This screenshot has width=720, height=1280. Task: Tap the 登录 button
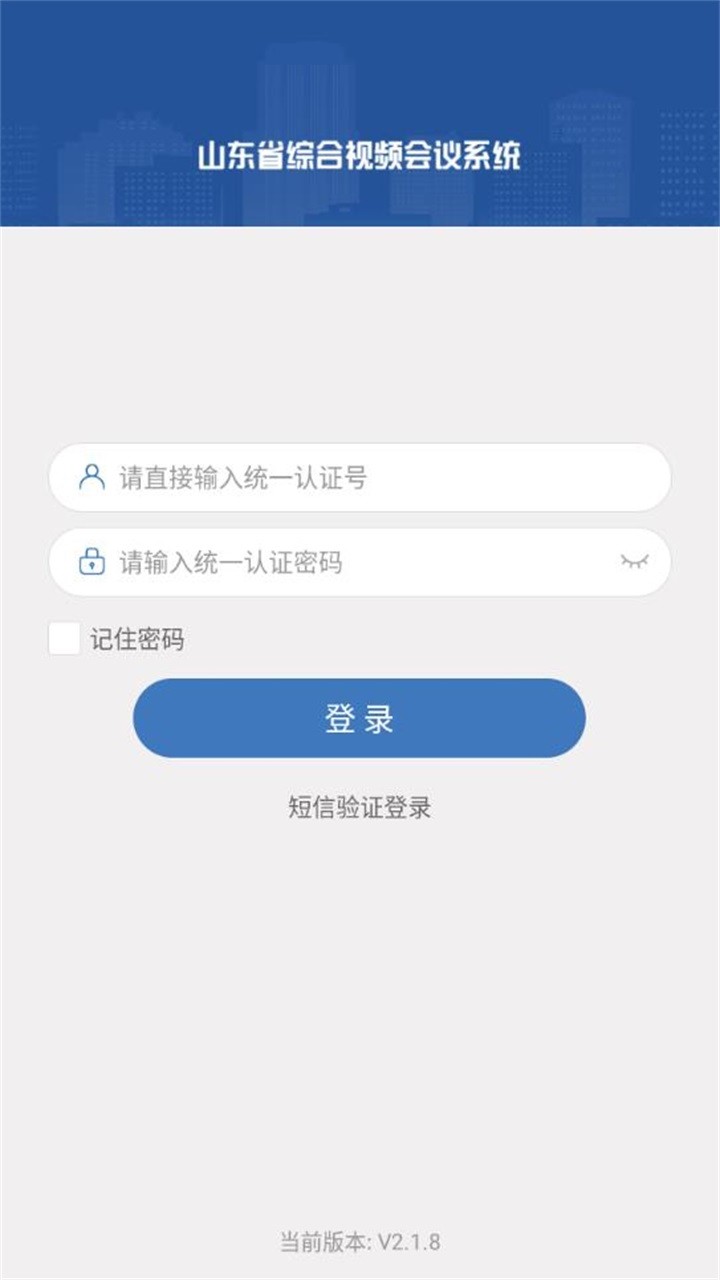[359, 718]
